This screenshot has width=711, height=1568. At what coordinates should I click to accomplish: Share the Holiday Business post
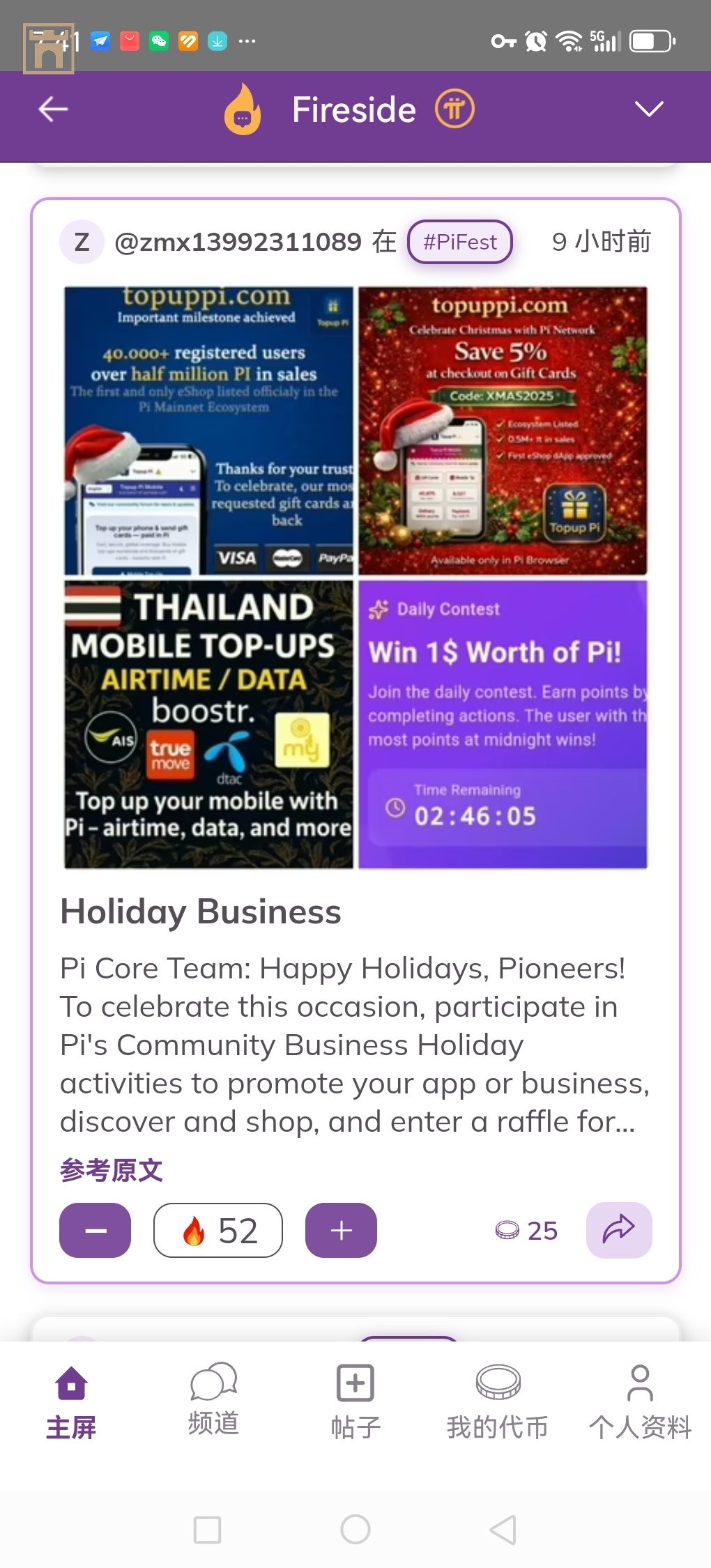(x=618, y=1231)
